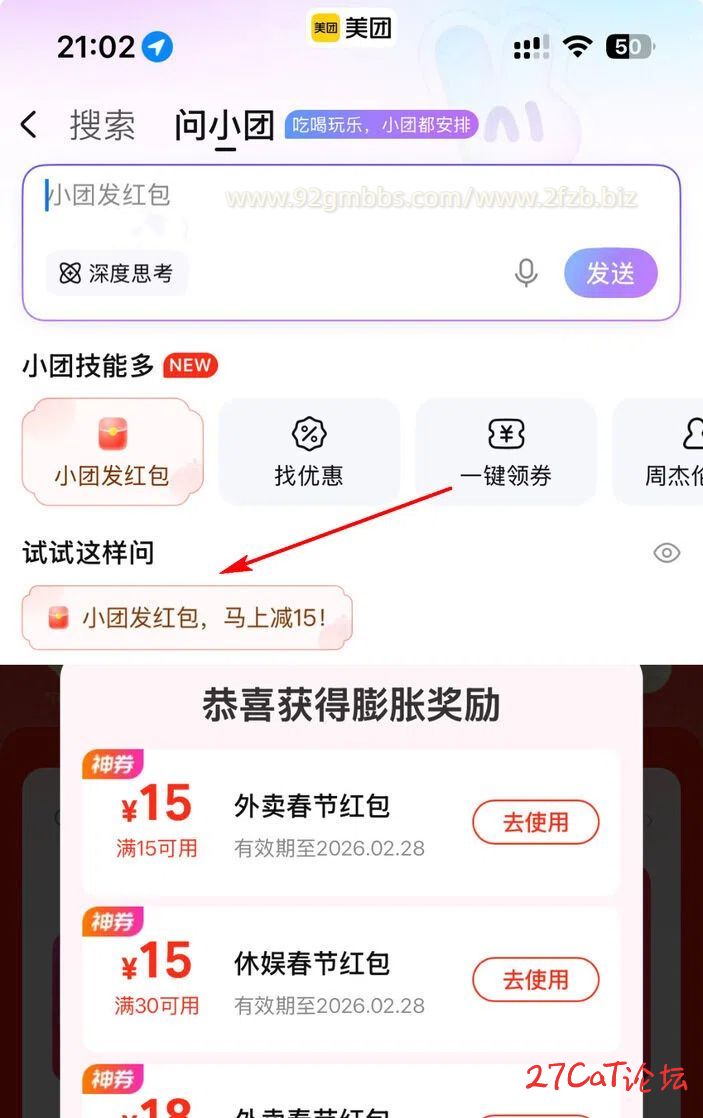The height and width of the screenshot is (1118, 703).
Task: Start voice input with the microphone
Action: coord(526,273)
